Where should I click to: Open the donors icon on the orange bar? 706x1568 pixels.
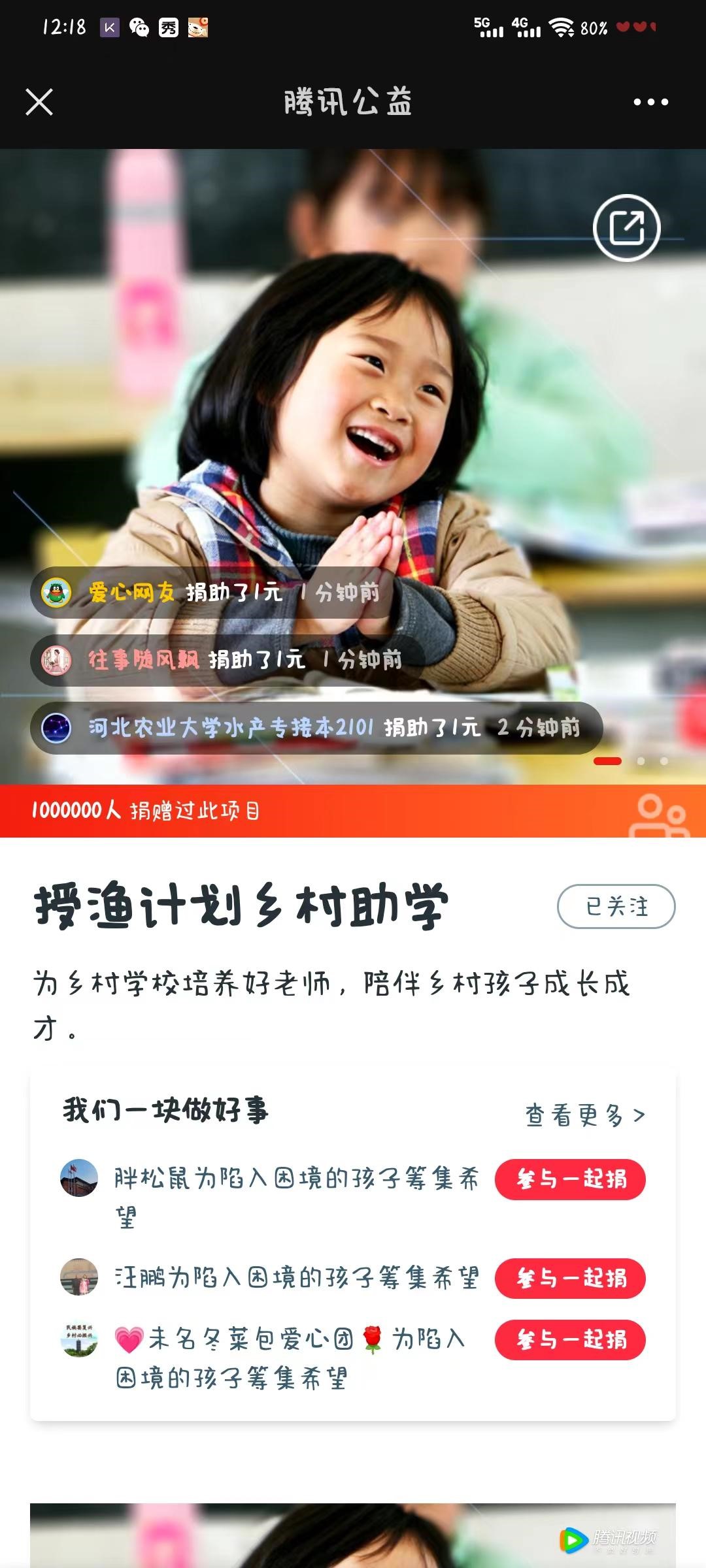(x=659, y=814)
